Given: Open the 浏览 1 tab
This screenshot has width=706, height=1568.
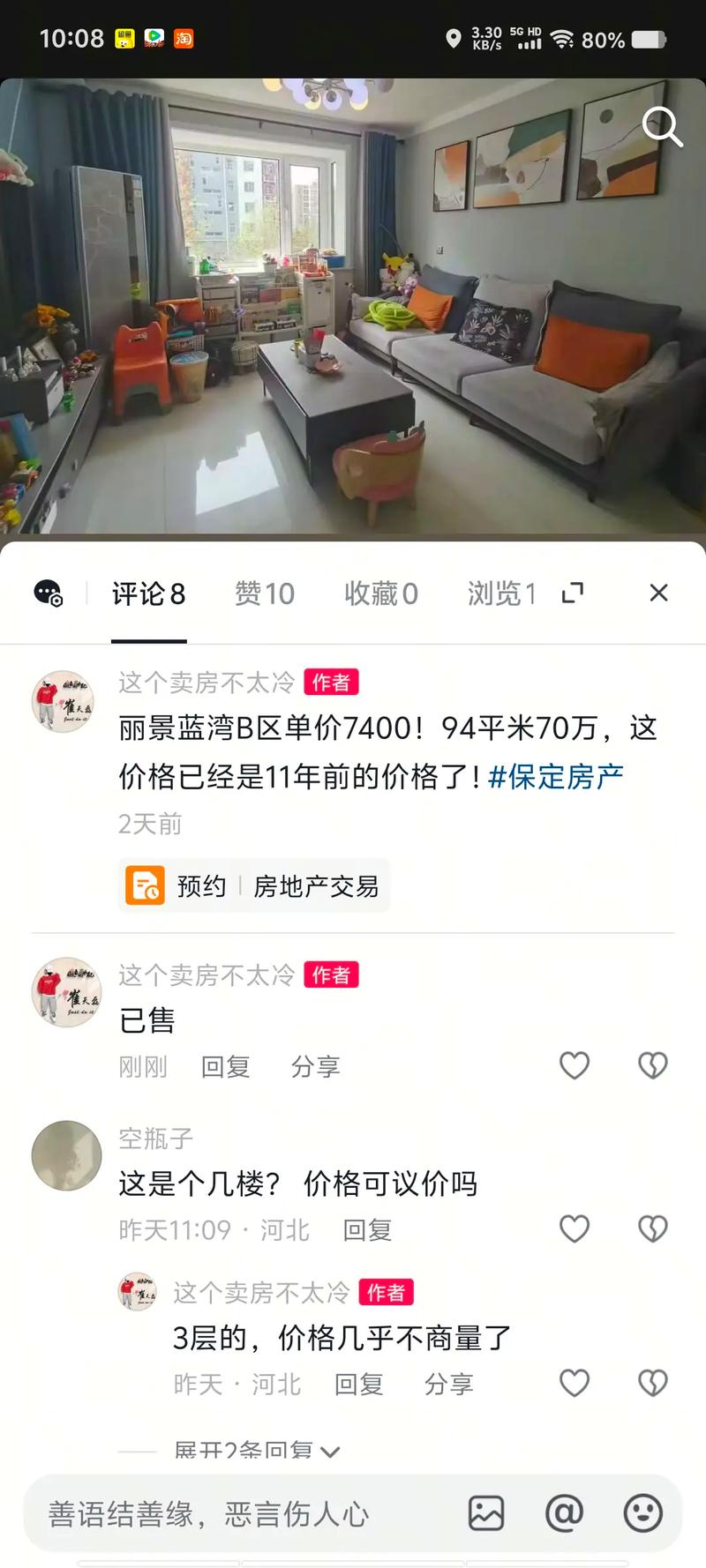Looking at the screenshot, I should click(x=501, y=594).
